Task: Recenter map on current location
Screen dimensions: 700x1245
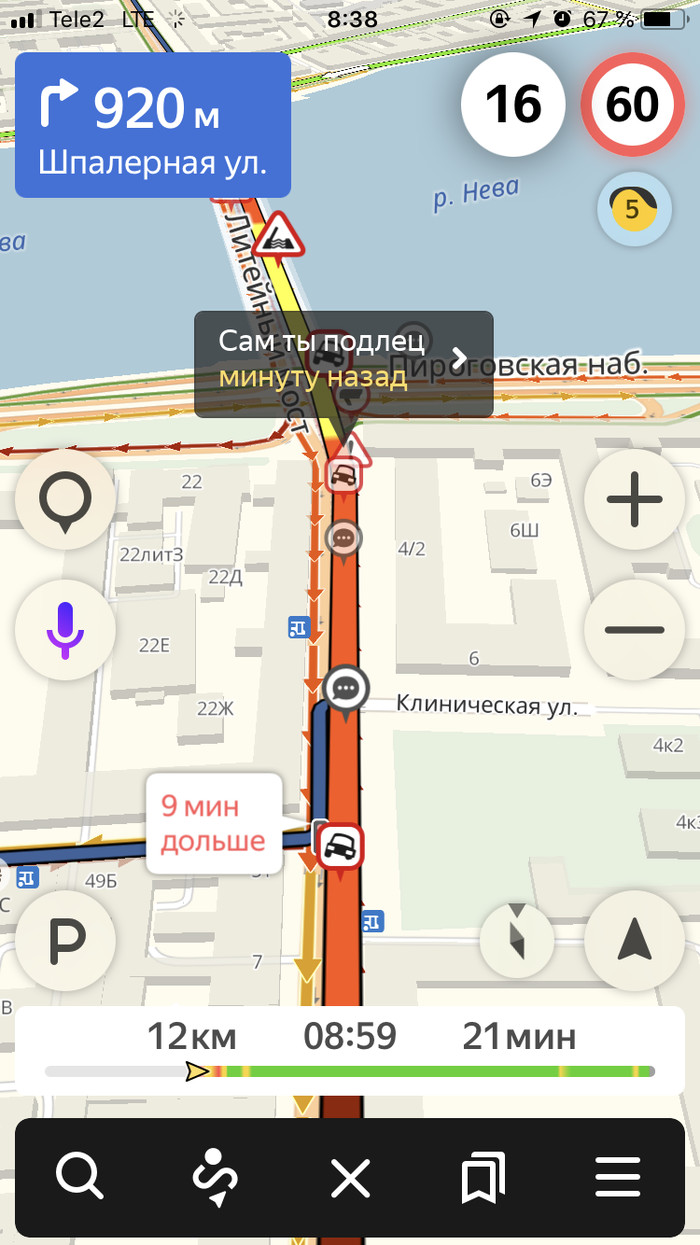Action: pos(634,940)
